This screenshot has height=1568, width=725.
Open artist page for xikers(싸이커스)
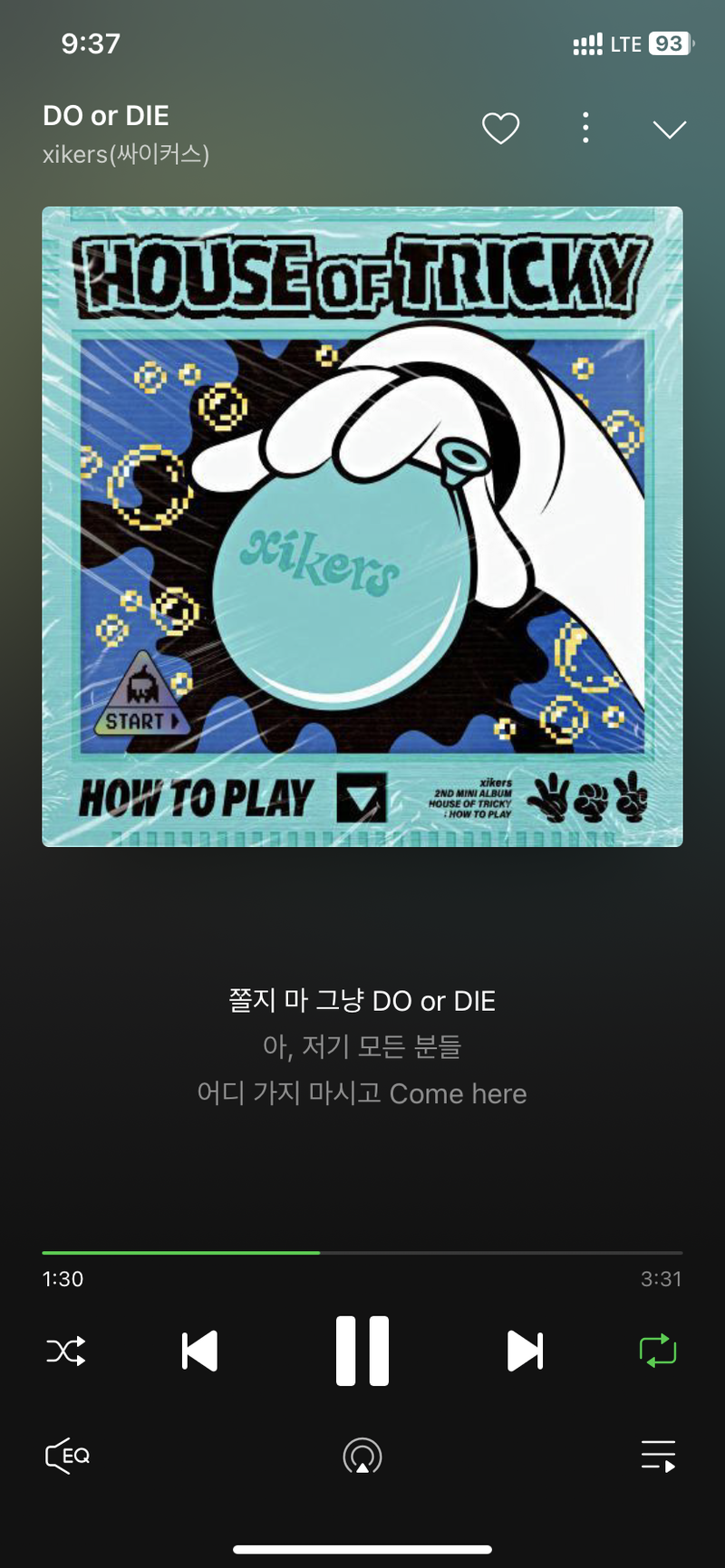point(126,155)
